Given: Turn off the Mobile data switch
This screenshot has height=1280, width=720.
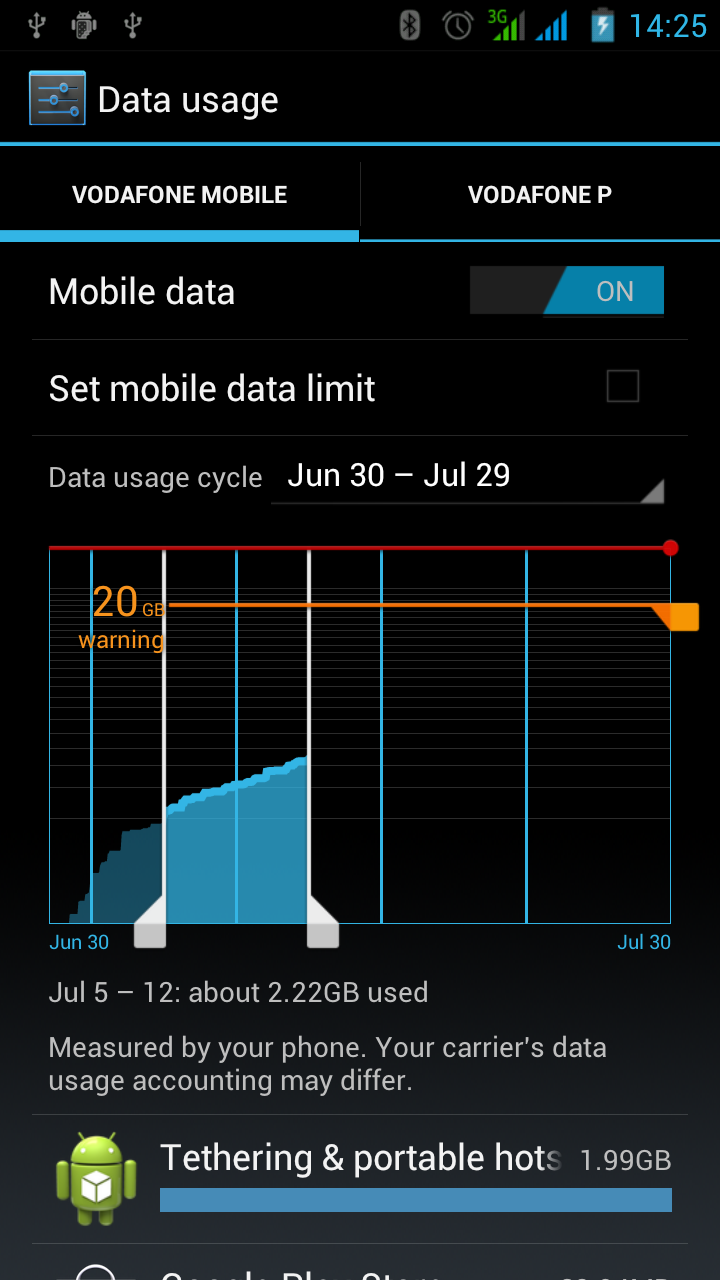Looking at the screenshot, I should (567, 291).
